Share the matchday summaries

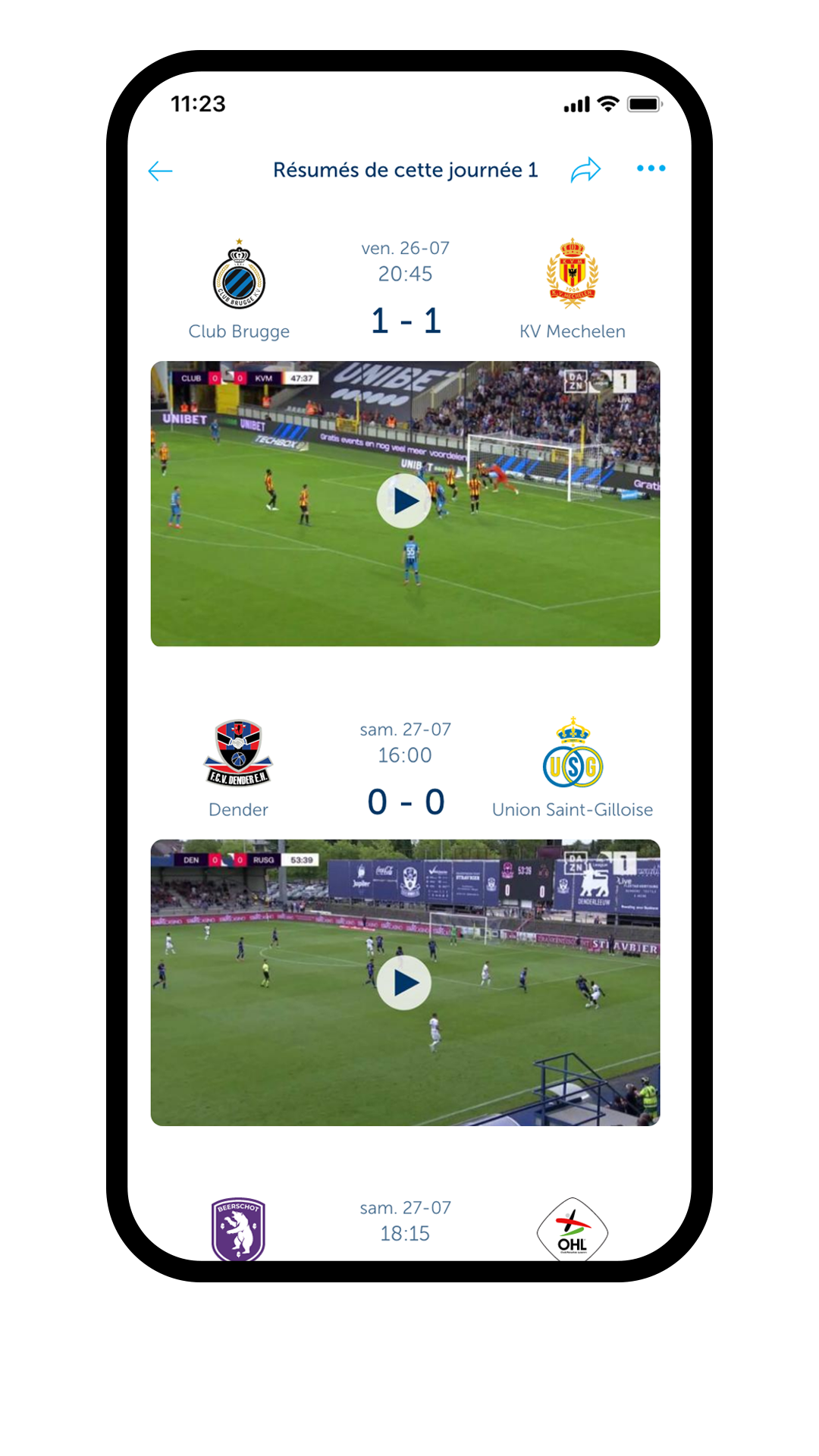pos(585,170)
